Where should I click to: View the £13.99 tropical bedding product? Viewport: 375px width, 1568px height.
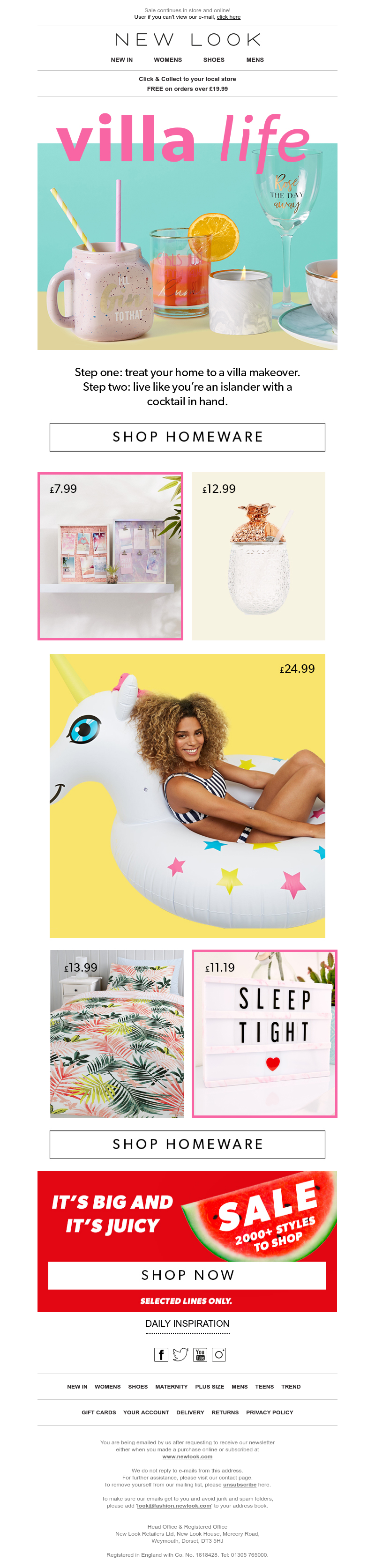point(117,1033)
